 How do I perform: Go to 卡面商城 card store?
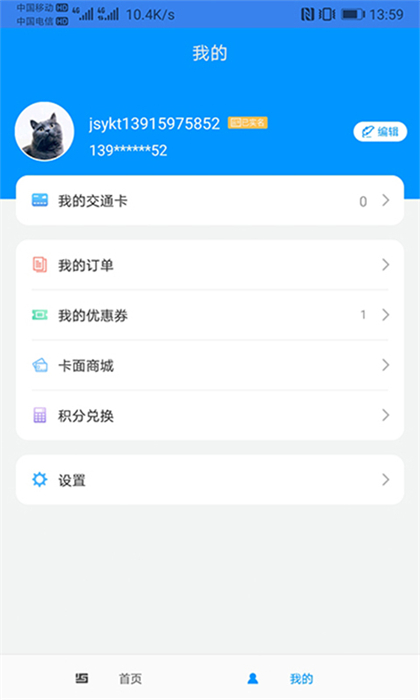(210, 366)
